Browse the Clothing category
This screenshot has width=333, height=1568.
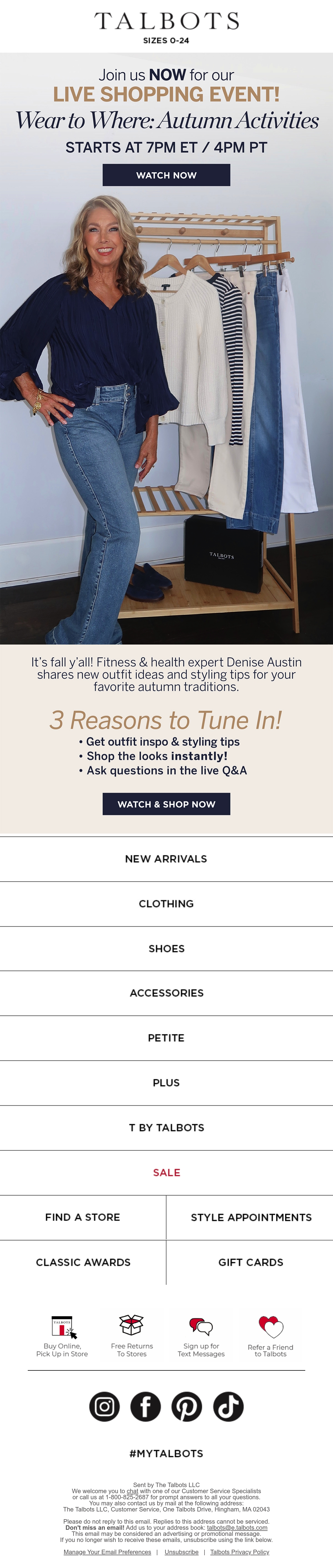pos(166,904)
